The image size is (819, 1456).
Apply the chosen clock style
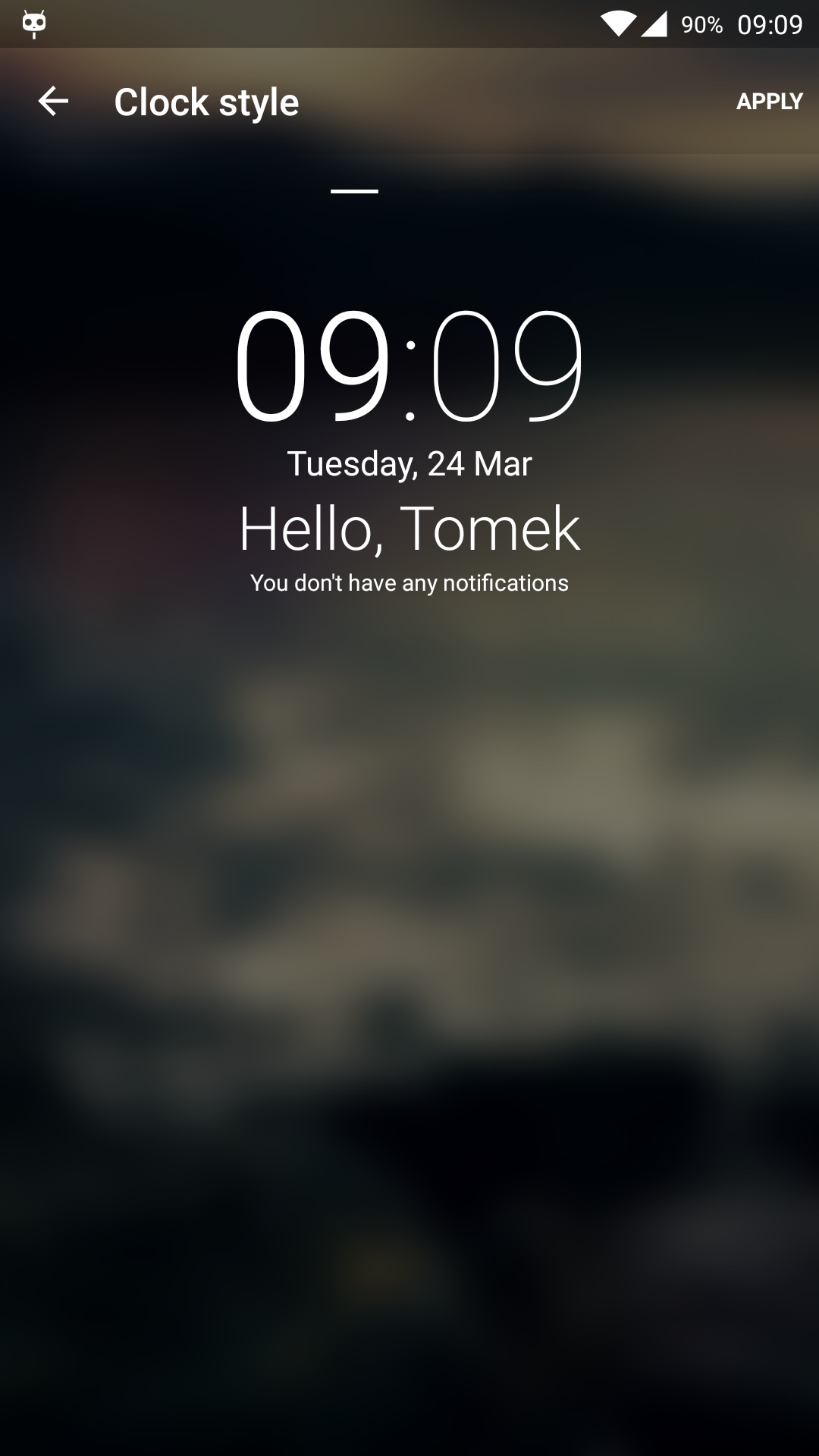(x=770, y=101)
